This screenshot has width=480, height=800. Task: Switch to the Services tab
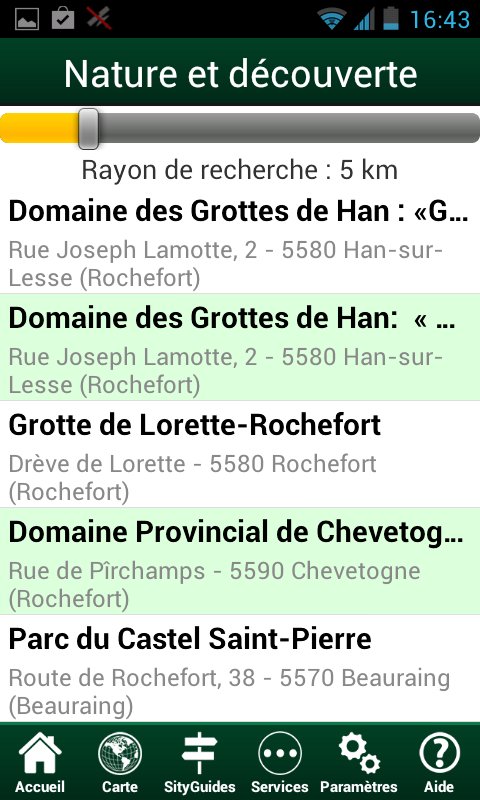pos(280,762)
